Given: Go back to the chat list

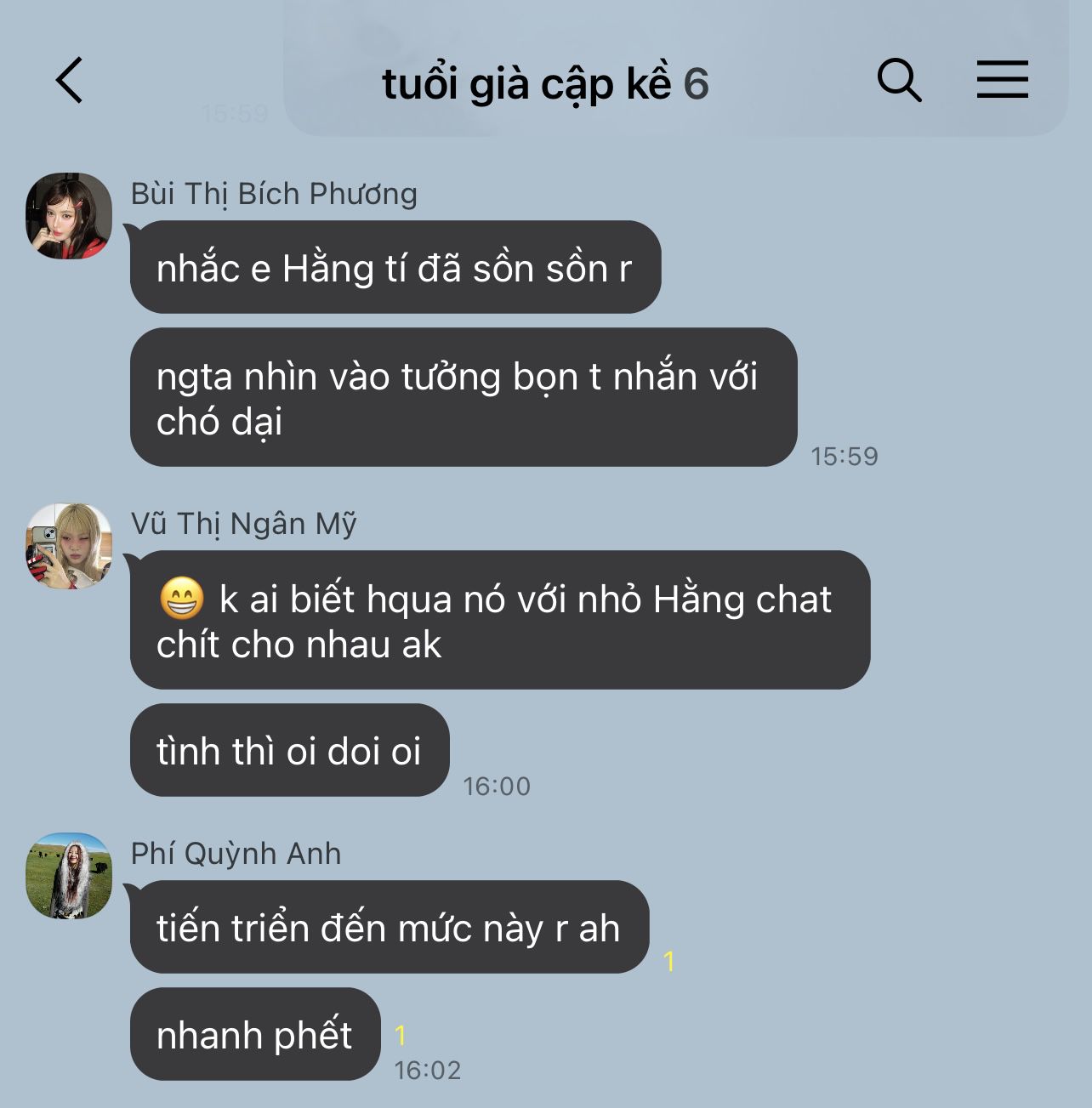Looking at the screenshot, I should point(70,81).
